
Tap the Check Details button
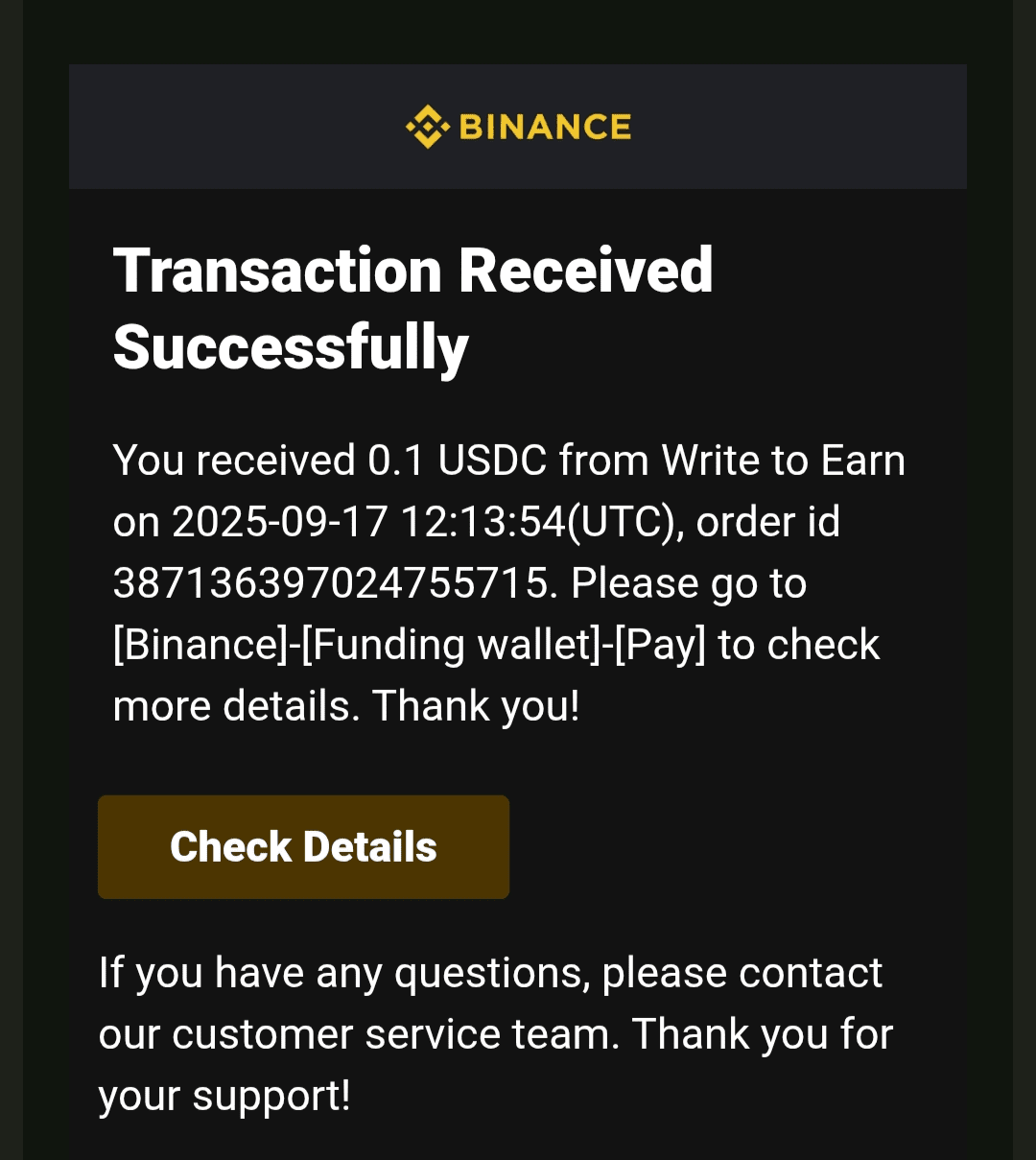coord(303,846)
